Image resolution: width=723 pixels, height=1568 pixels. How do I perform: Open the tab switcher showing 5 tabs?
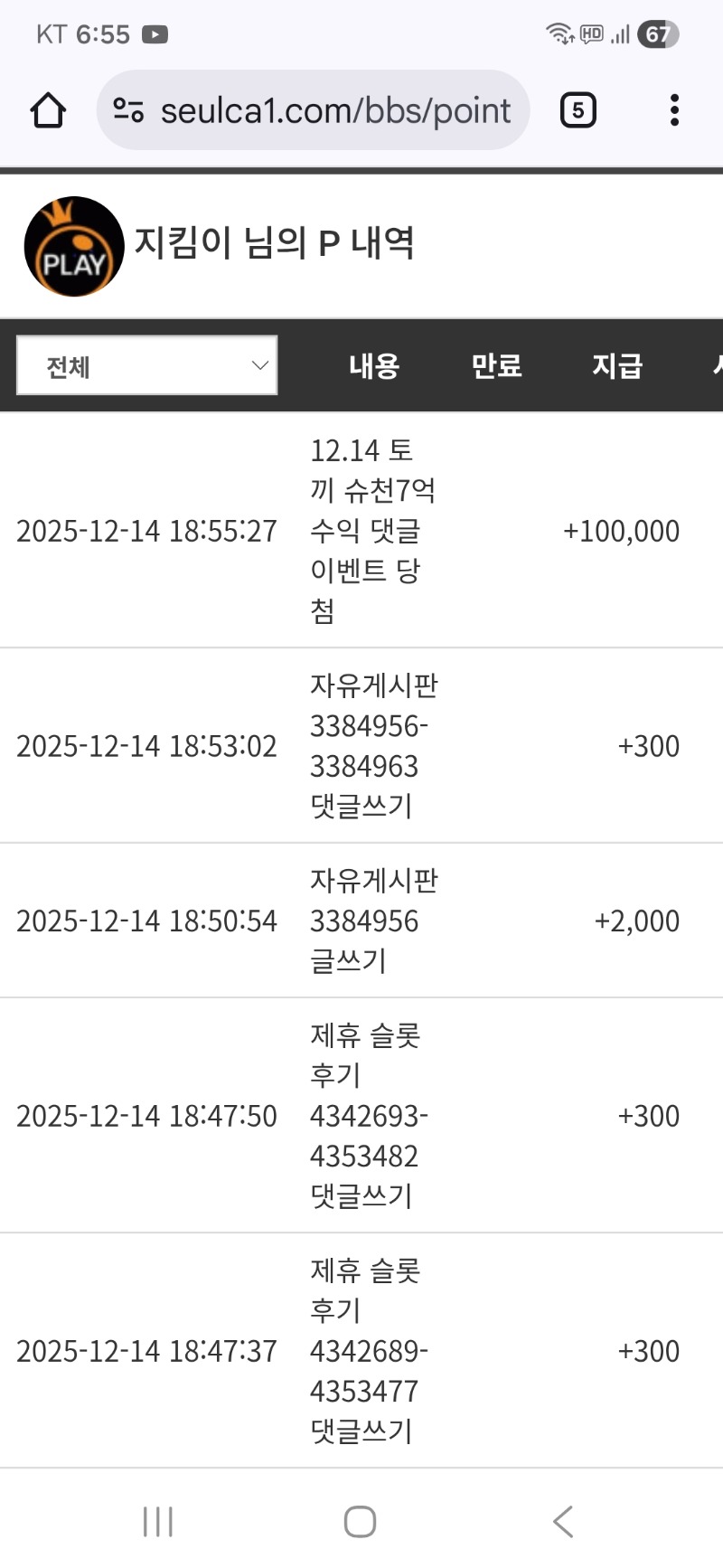tap(577, 109)
